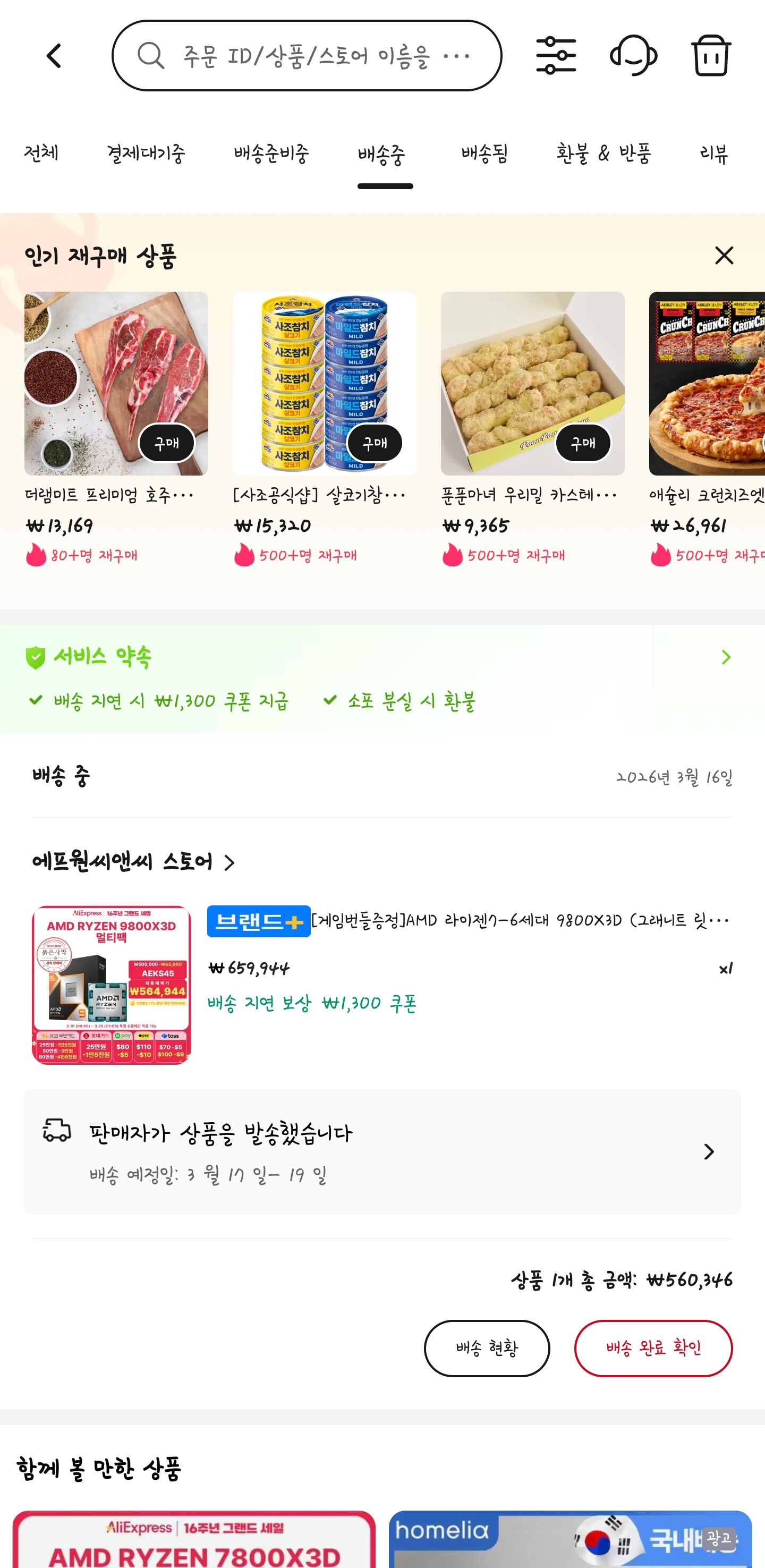
Task: Tap the 배송 현황 button
Action: 487,1347
